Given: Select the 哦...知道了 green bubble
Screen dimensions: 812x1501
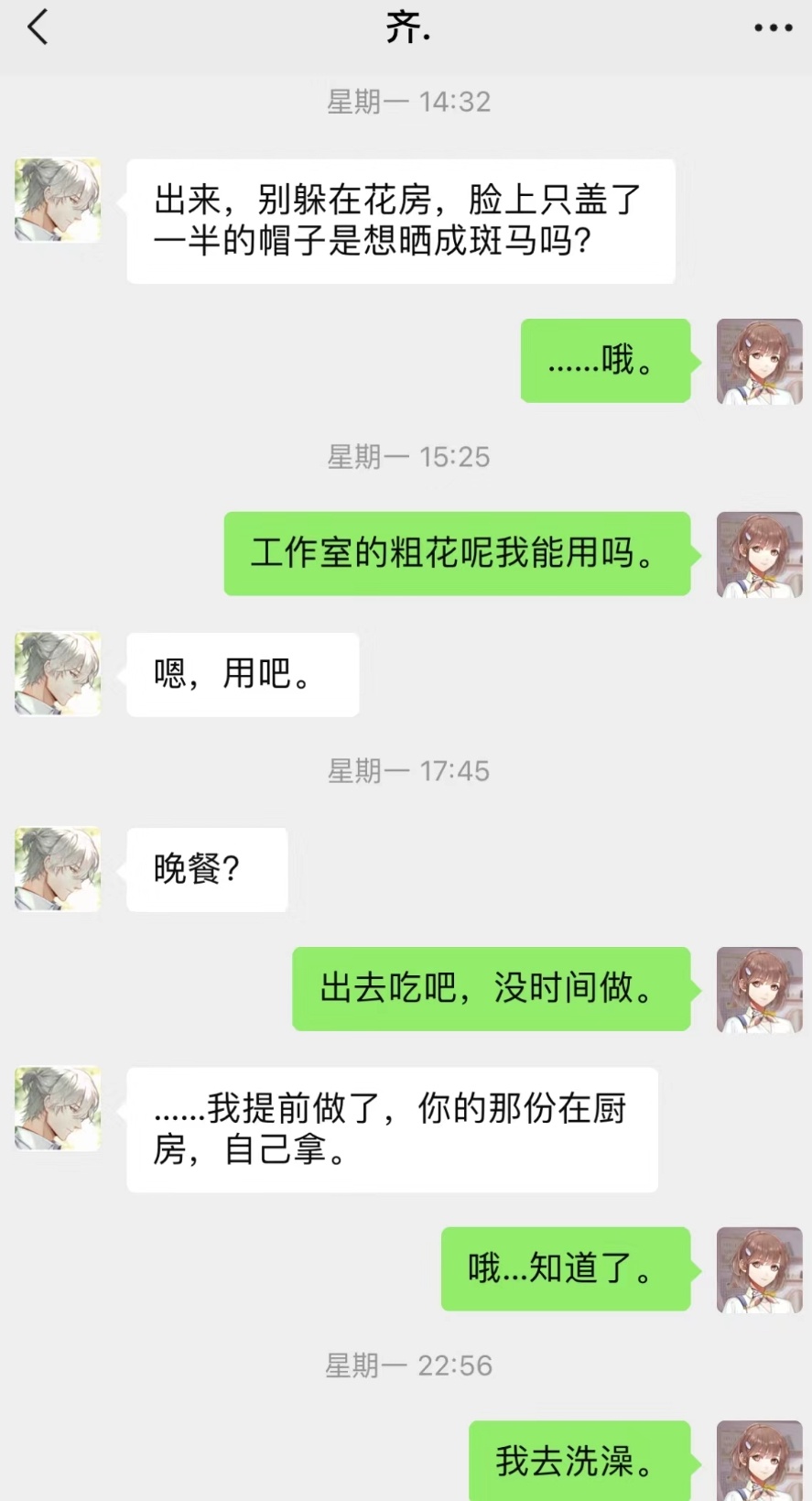Looking at the screenshot, I should (566, 1269).
